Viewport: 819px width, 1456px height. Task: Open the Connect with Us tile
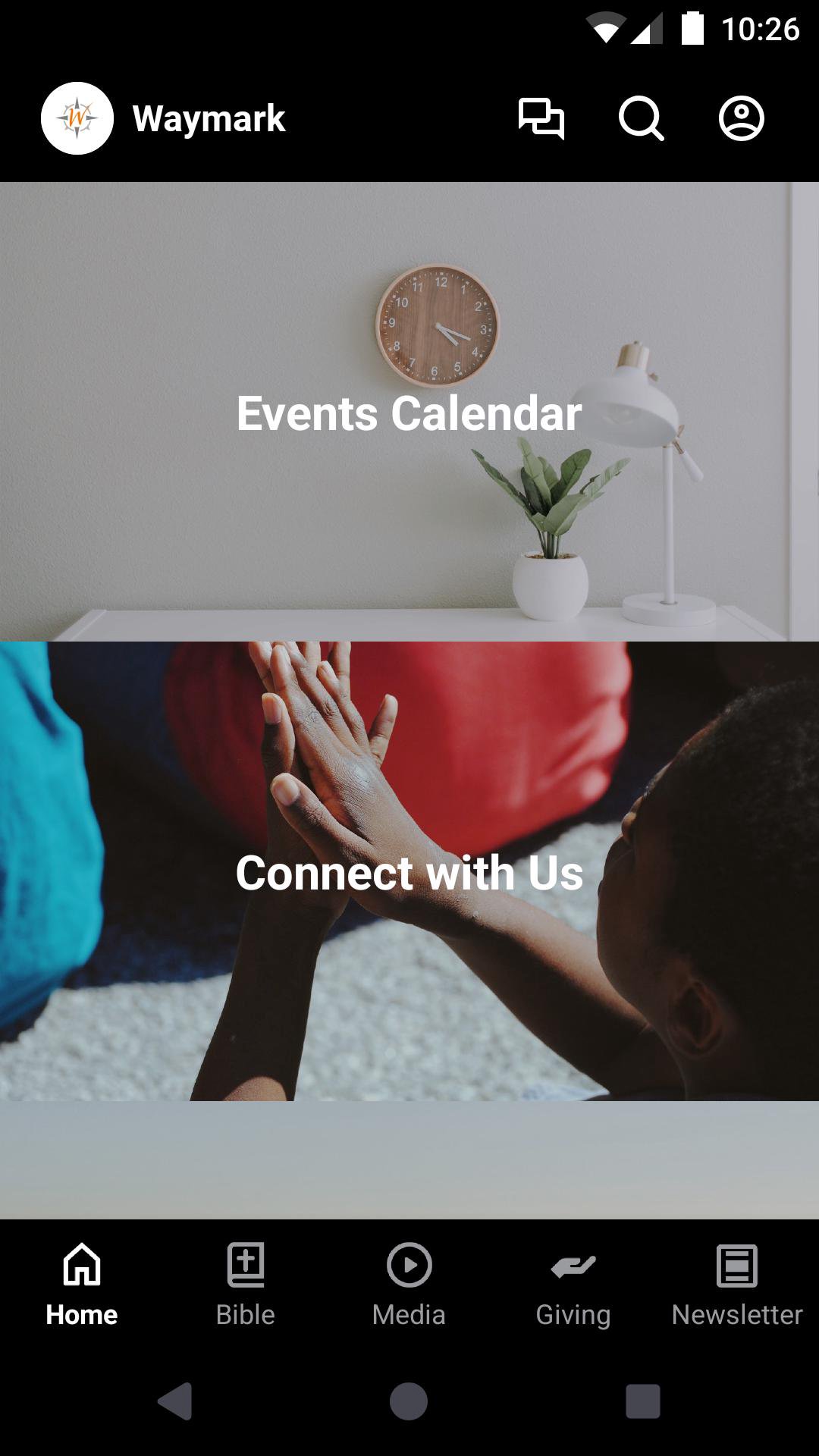click(x=409, y=872)
